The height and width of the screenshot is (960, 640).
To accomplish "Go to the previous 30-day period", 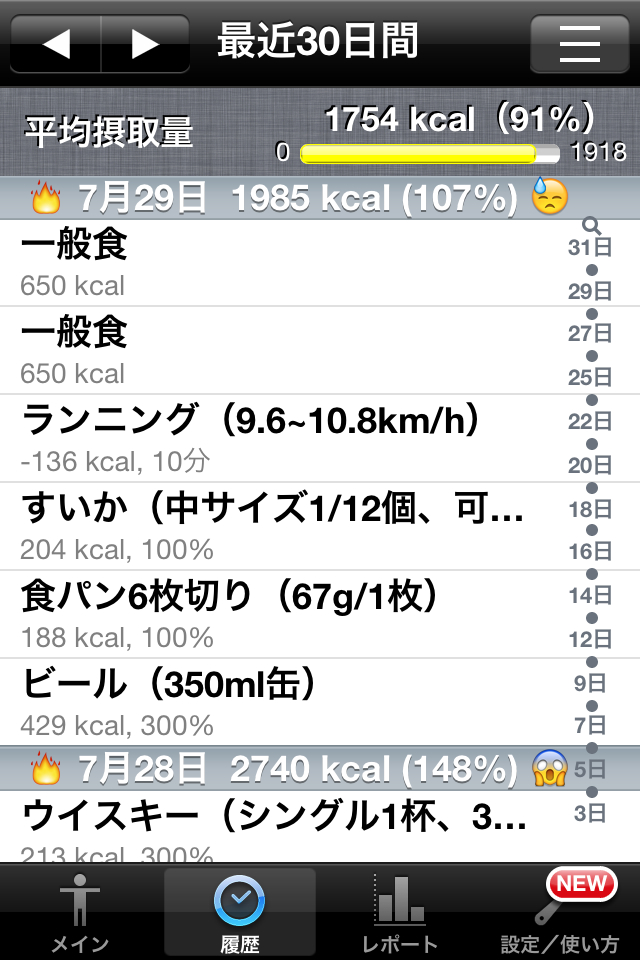I will pos(56,44).
